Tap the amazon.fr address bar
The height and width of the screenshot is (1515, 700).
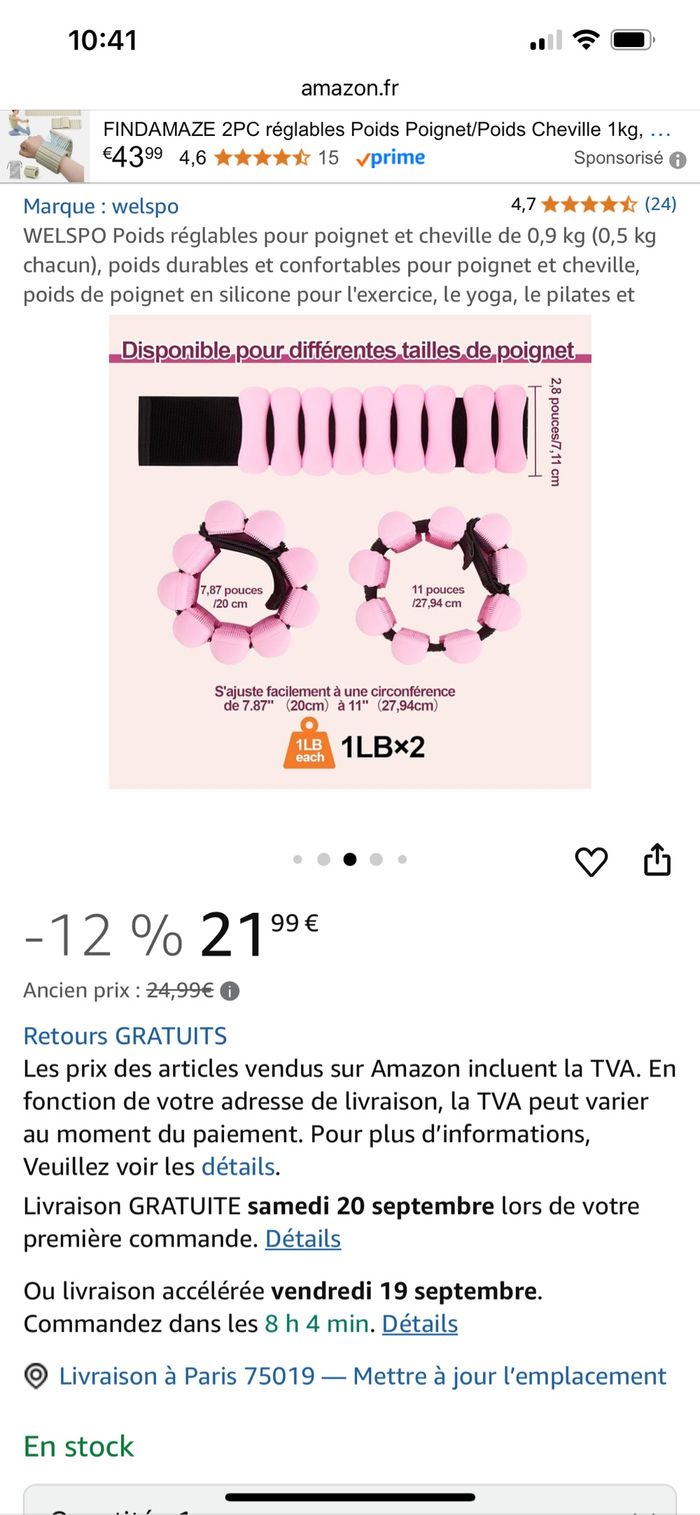[x=350, y=88]
